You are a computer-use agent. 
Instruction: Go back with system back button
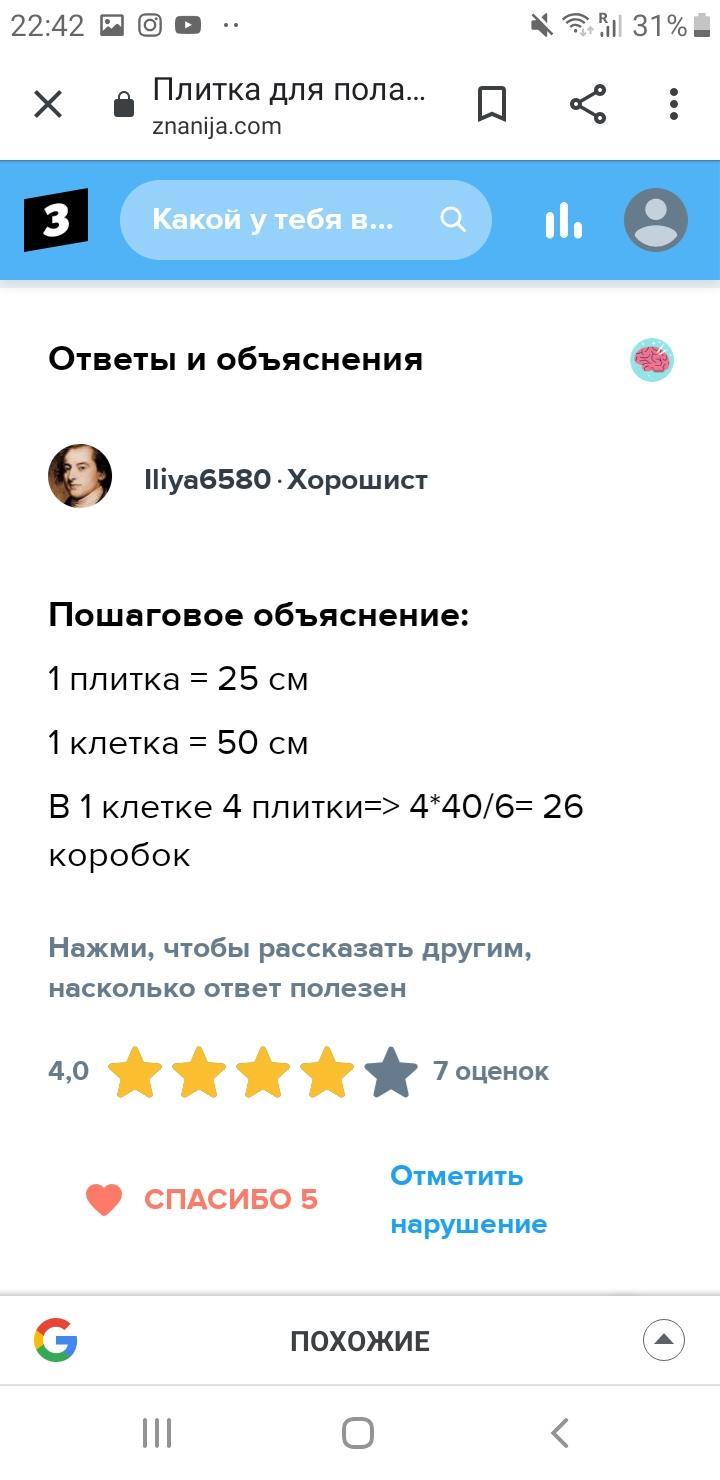pyautogui.click(x=560, y=1433)
